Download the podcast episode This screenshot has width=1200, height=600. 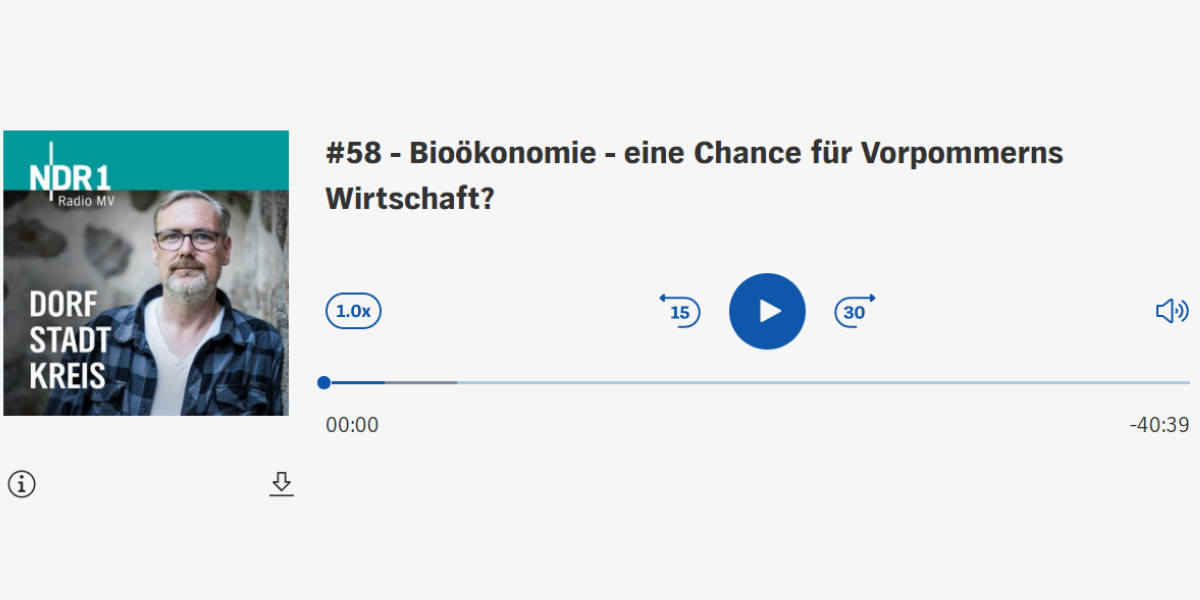[282, 484]
